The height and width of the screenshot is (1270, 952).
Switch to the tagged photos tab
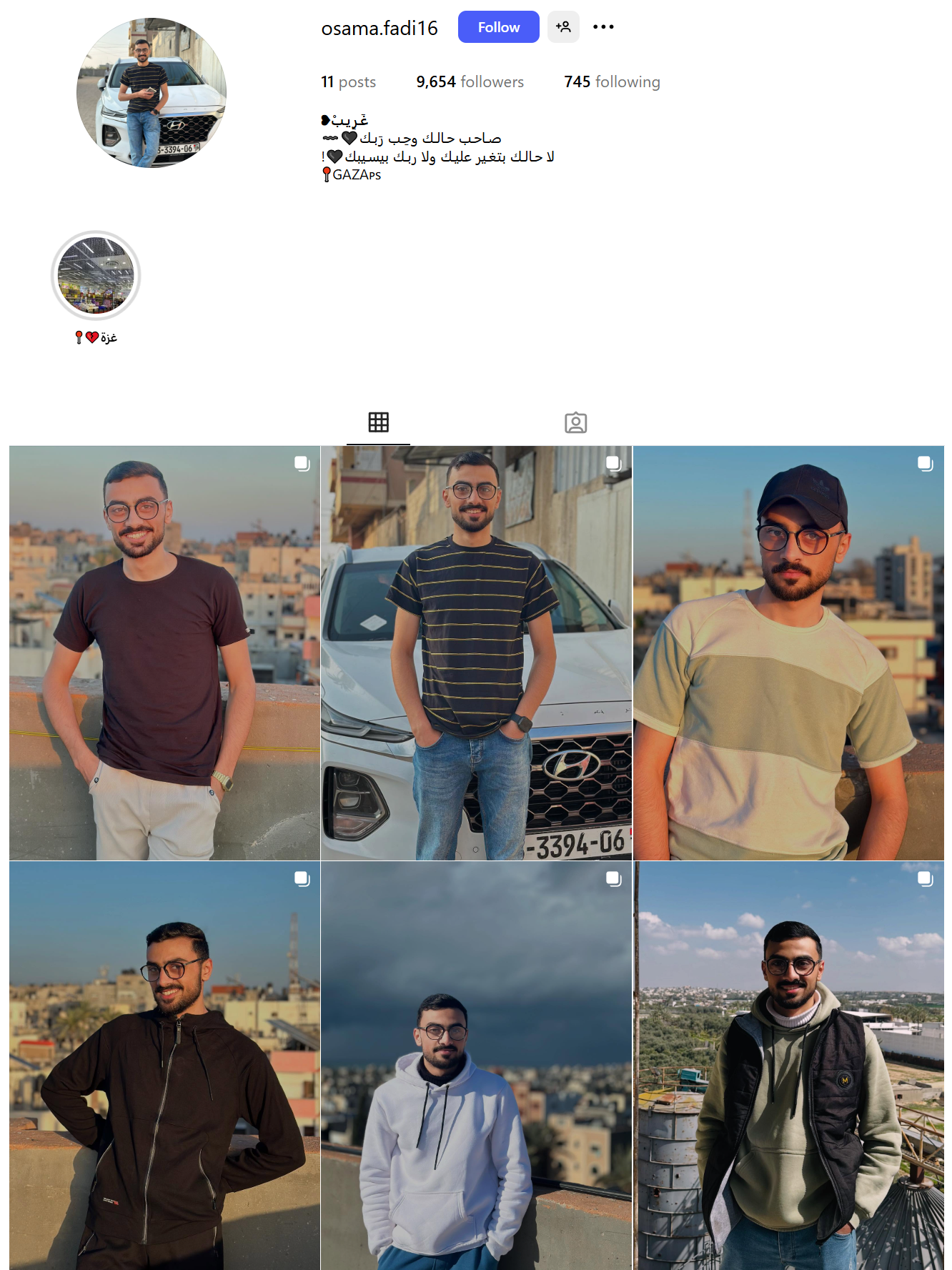(x=575, y=422)
